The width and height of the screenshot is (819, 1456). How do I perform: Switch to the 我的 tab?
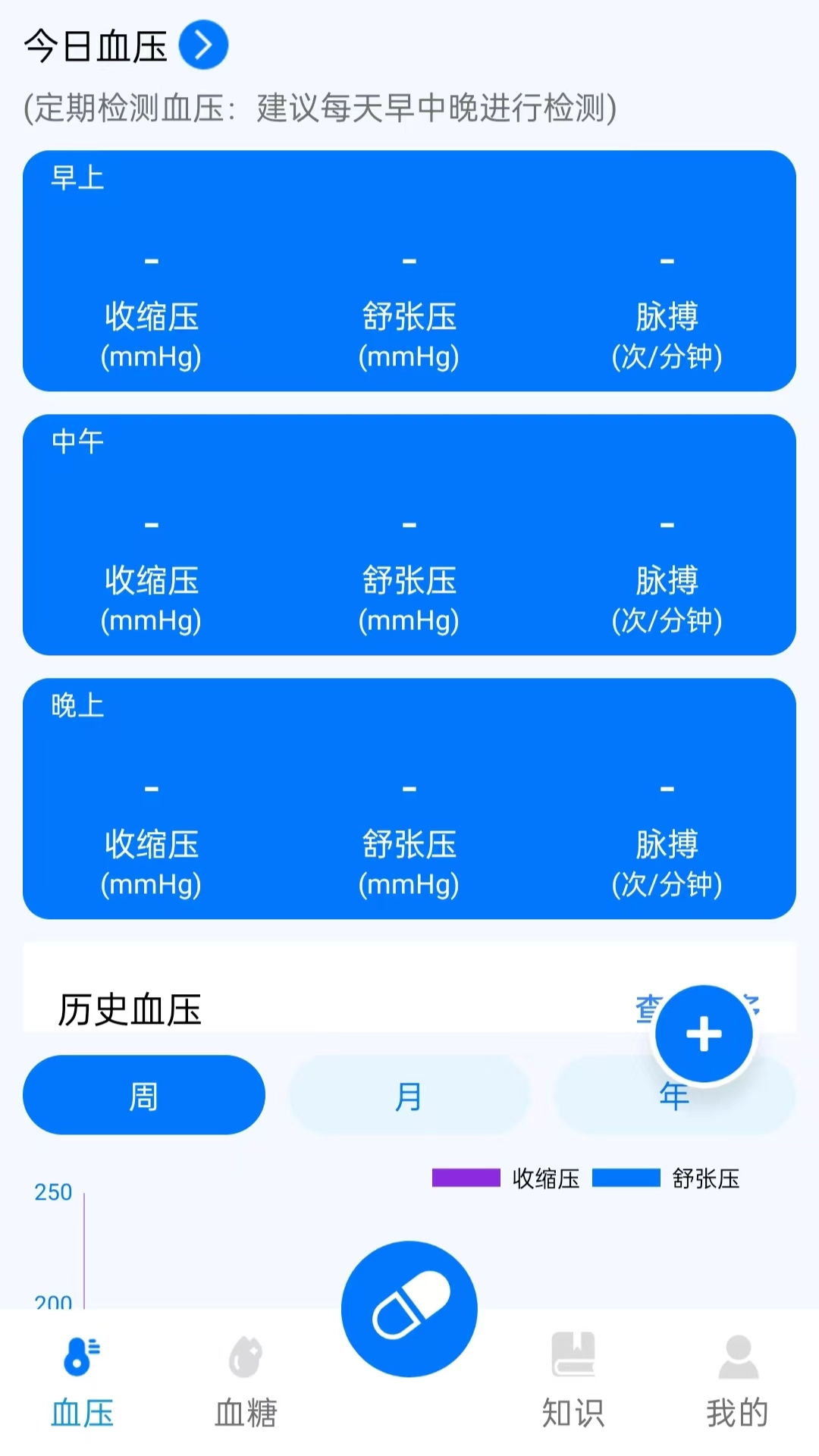coord(737,1380)
